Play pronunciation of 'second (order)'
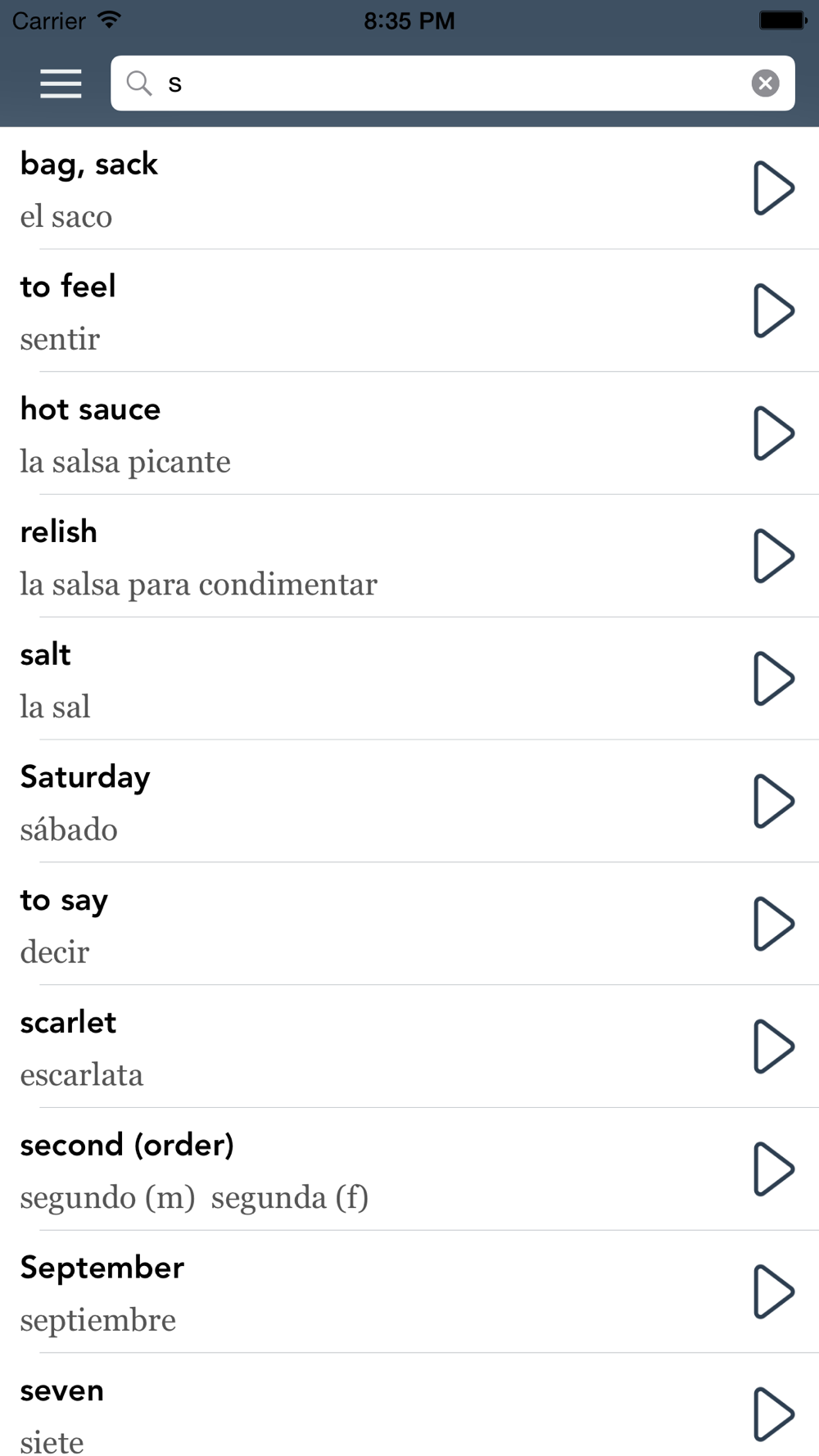 pyautogui.click(x=773, y=1169)
